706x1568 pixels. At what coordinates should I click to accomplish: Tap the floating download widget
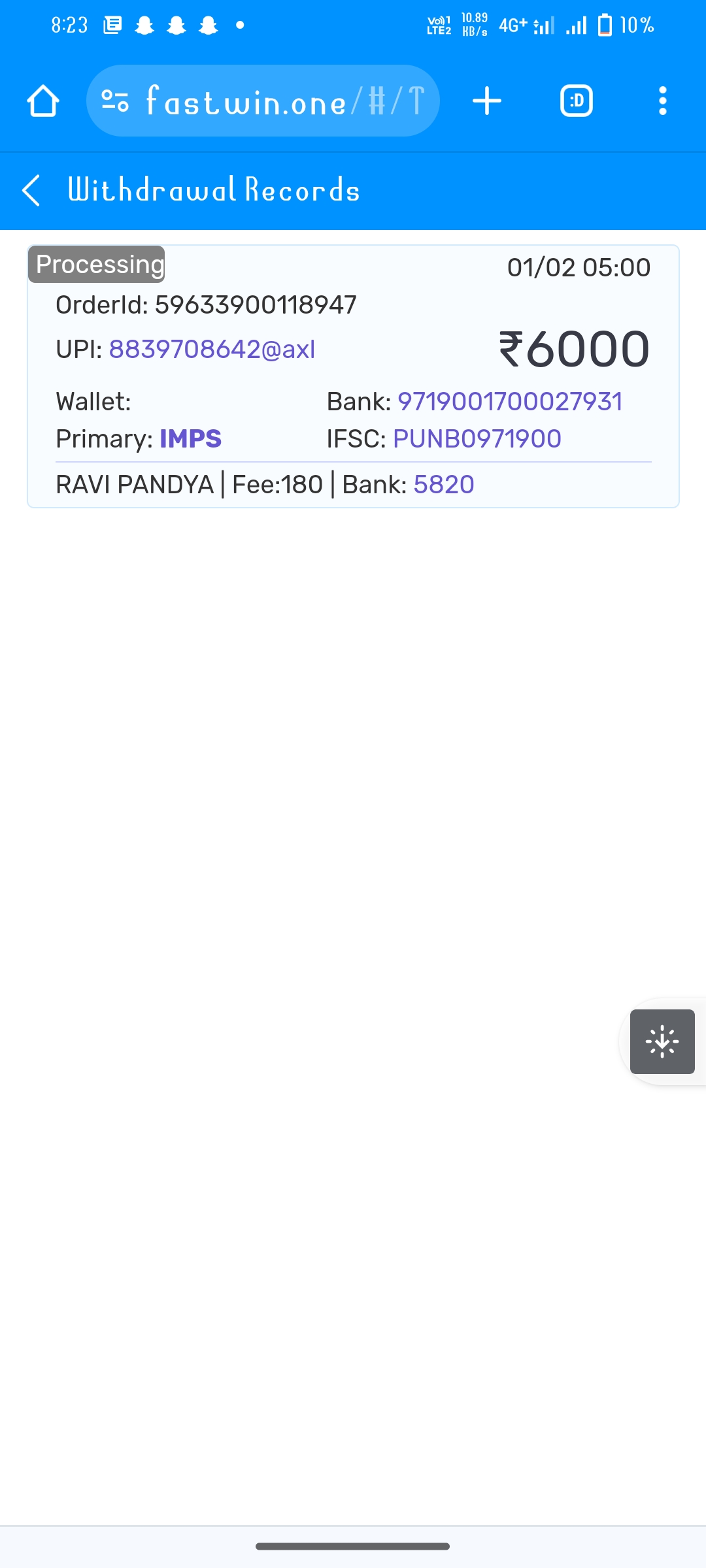[662, 1041]
